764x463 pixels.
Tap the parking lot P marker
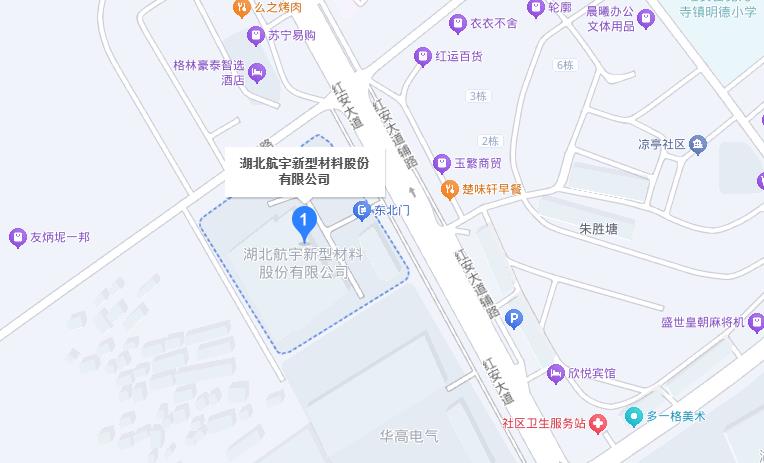(x=514, y=320)
